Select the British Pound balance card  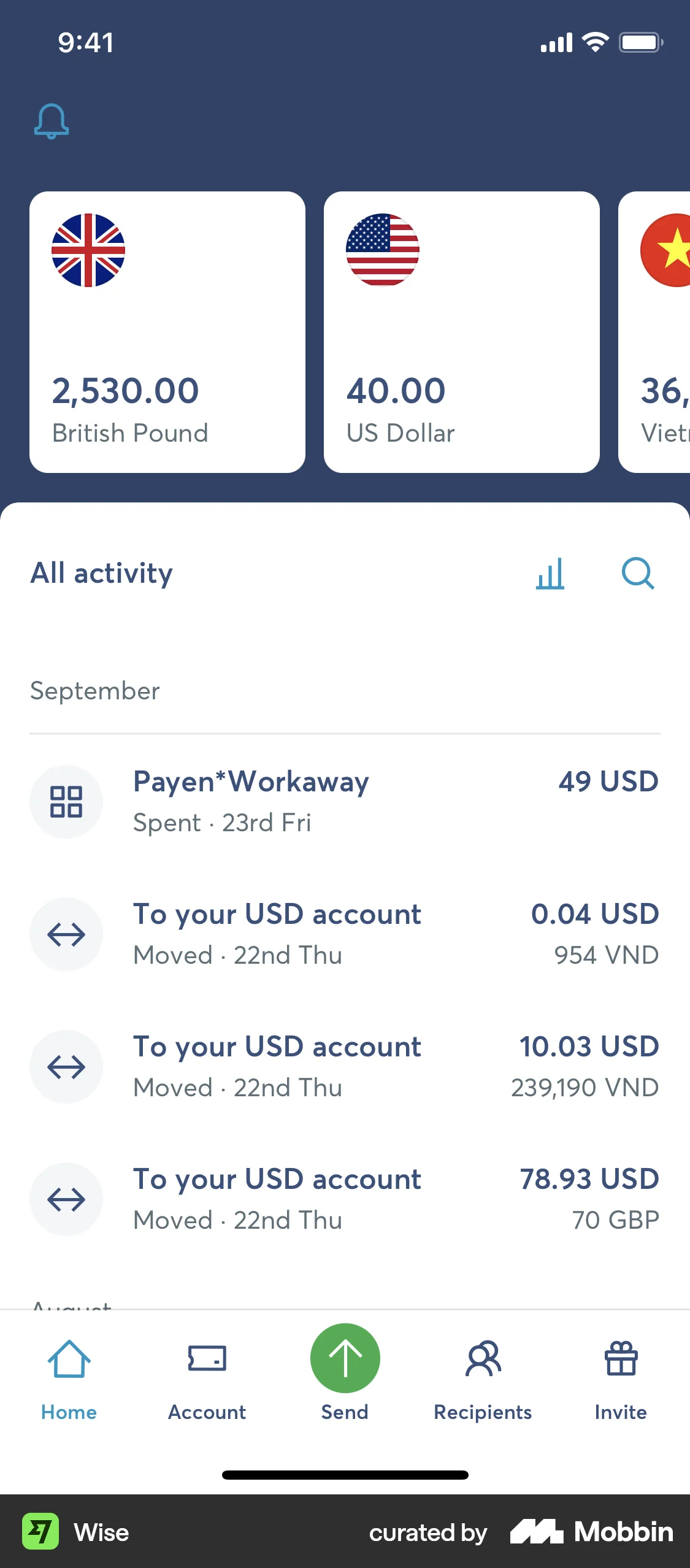click(x=167, y=331)
